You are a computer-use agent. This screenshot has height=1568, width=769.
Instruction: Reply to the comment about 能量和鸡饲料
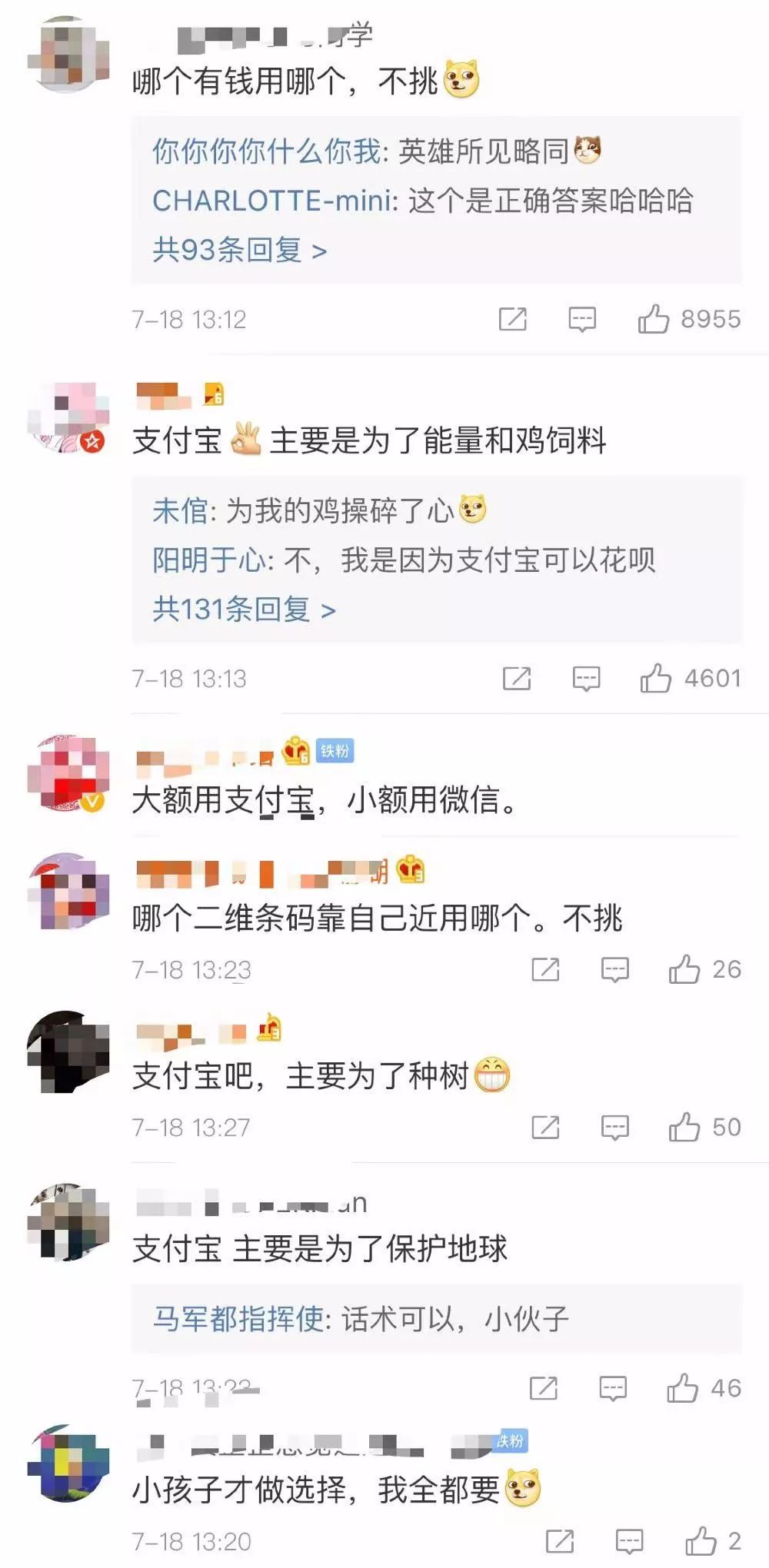[x=586, y=678]
